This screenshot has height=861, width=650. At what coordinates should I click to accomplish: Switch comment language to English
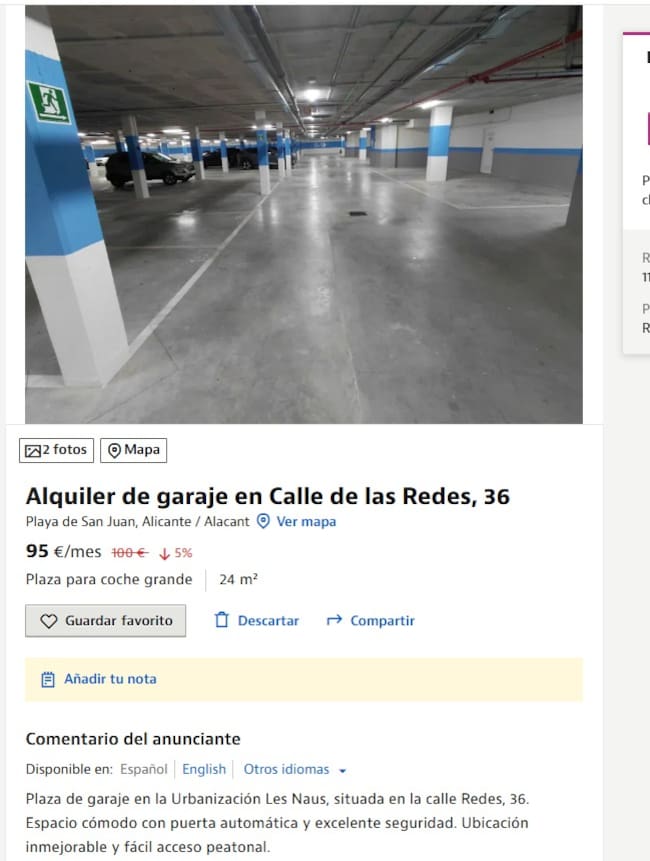point(204,769)
